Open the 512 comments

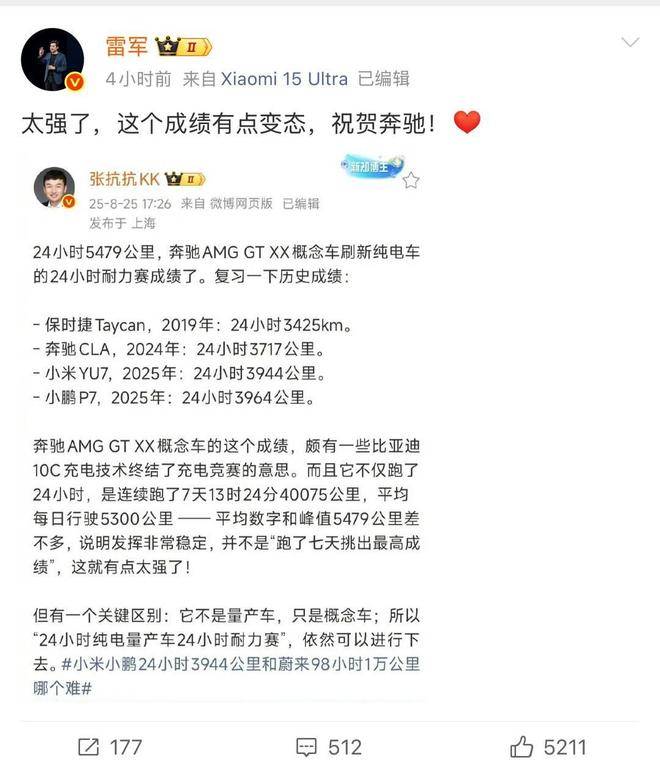pyautogui.click(x=328, y=746)
